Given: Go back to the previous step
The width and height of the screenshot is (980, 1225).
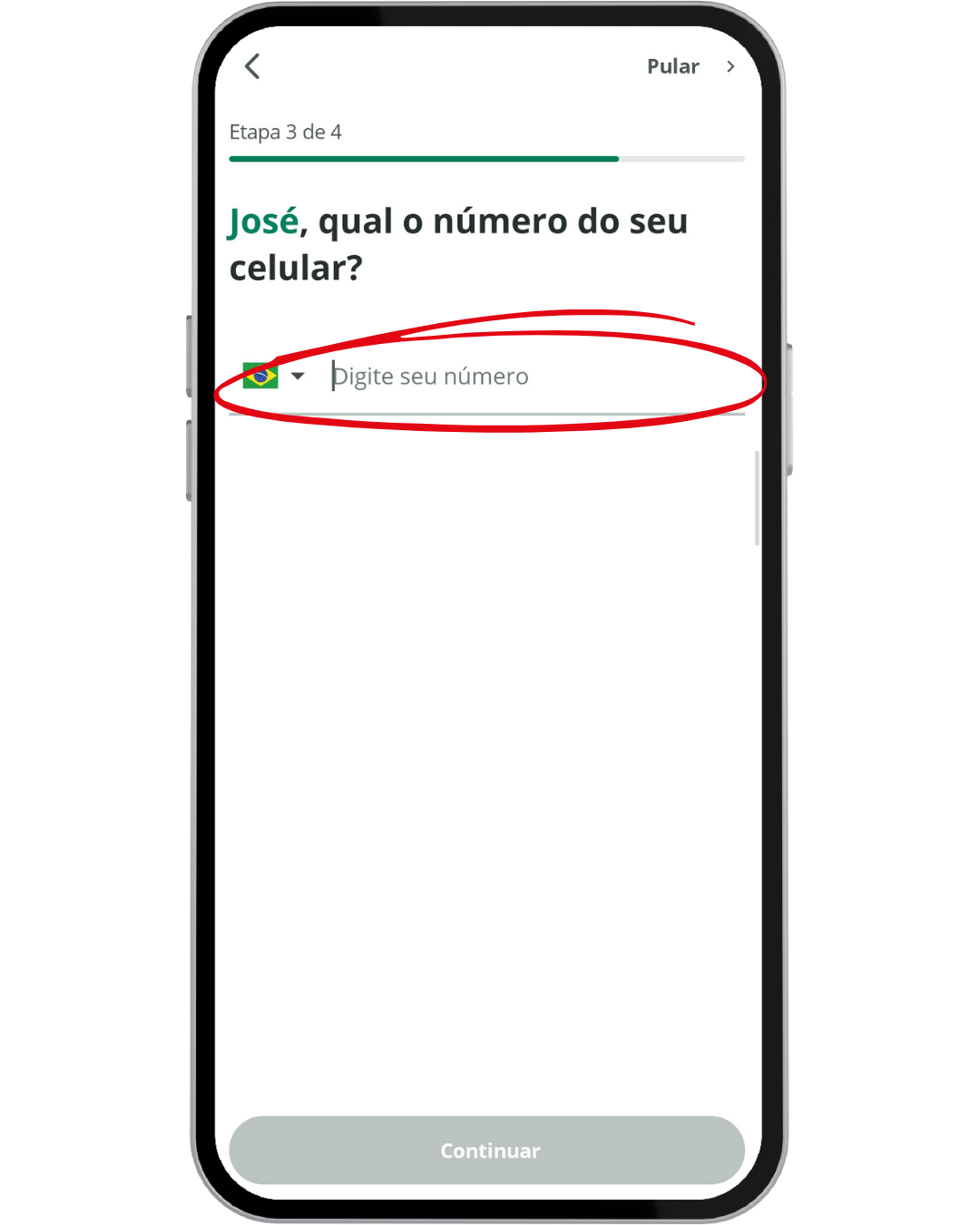Looking at the screenshot, I should coord(253,66).
